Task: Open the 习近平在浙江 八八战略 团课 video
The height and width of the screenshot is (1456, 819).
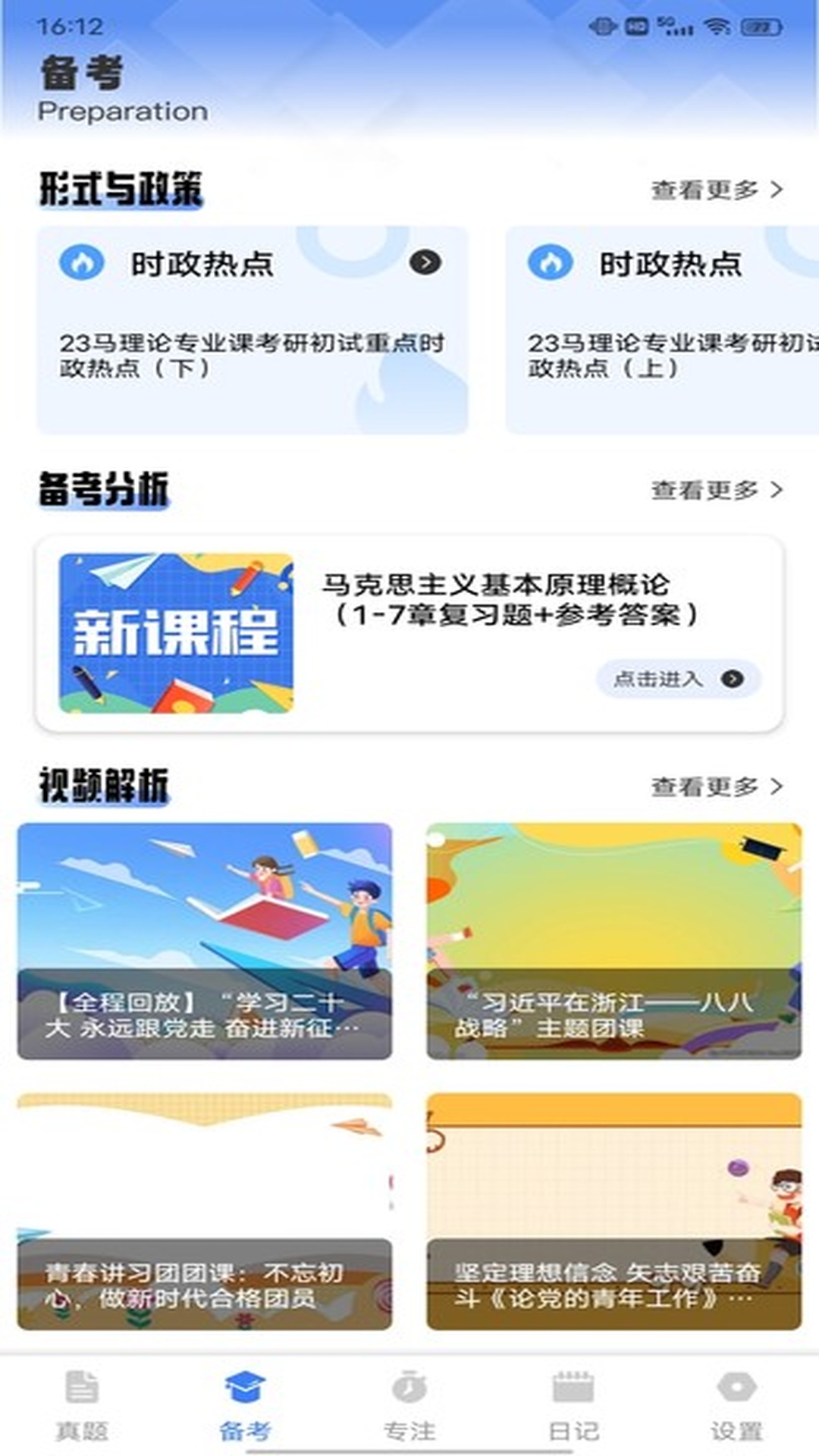Action: [x=613, y=940]
